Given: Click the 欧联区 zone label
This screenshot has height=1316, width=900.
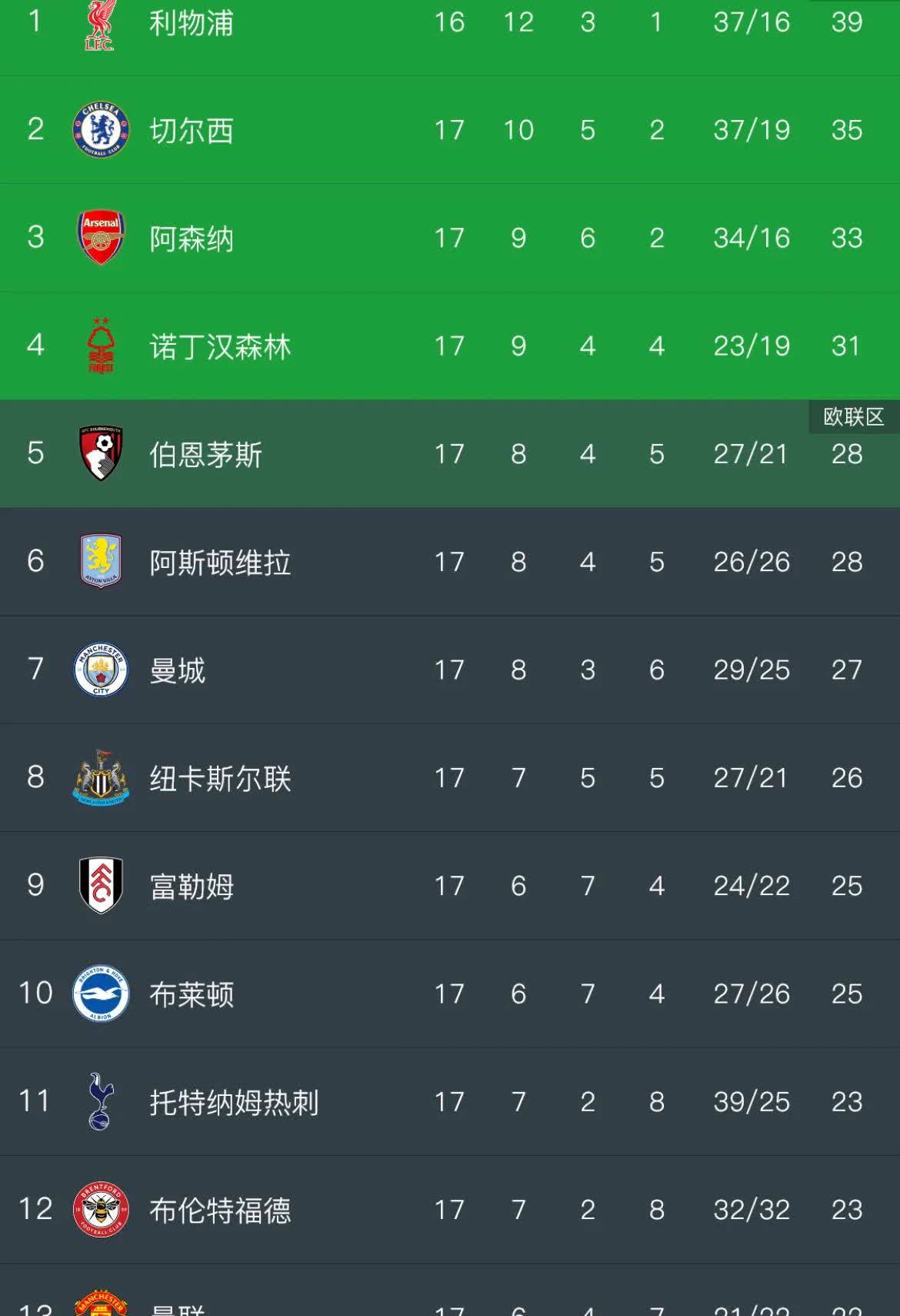Looking at the screenshot, I should point(854,418).
